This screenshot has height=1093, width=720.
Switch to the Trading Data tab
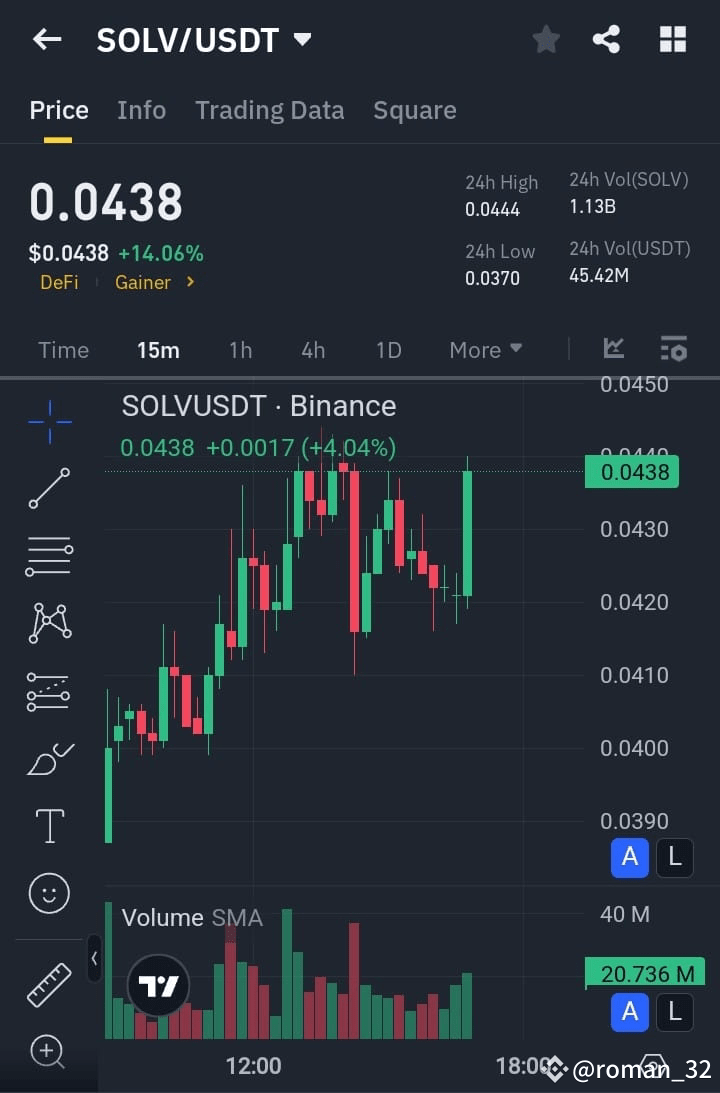[x=269, y=110]
